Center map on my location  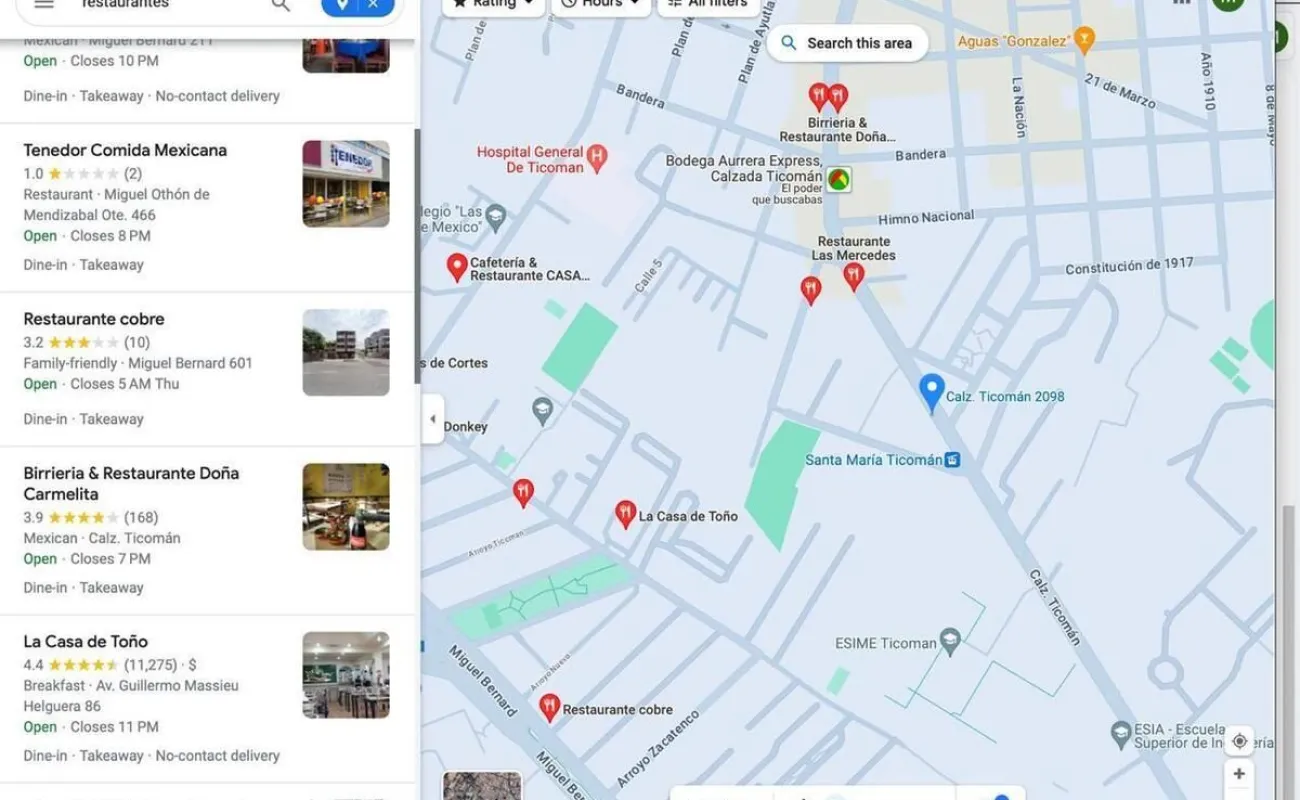pos(1239,741)
